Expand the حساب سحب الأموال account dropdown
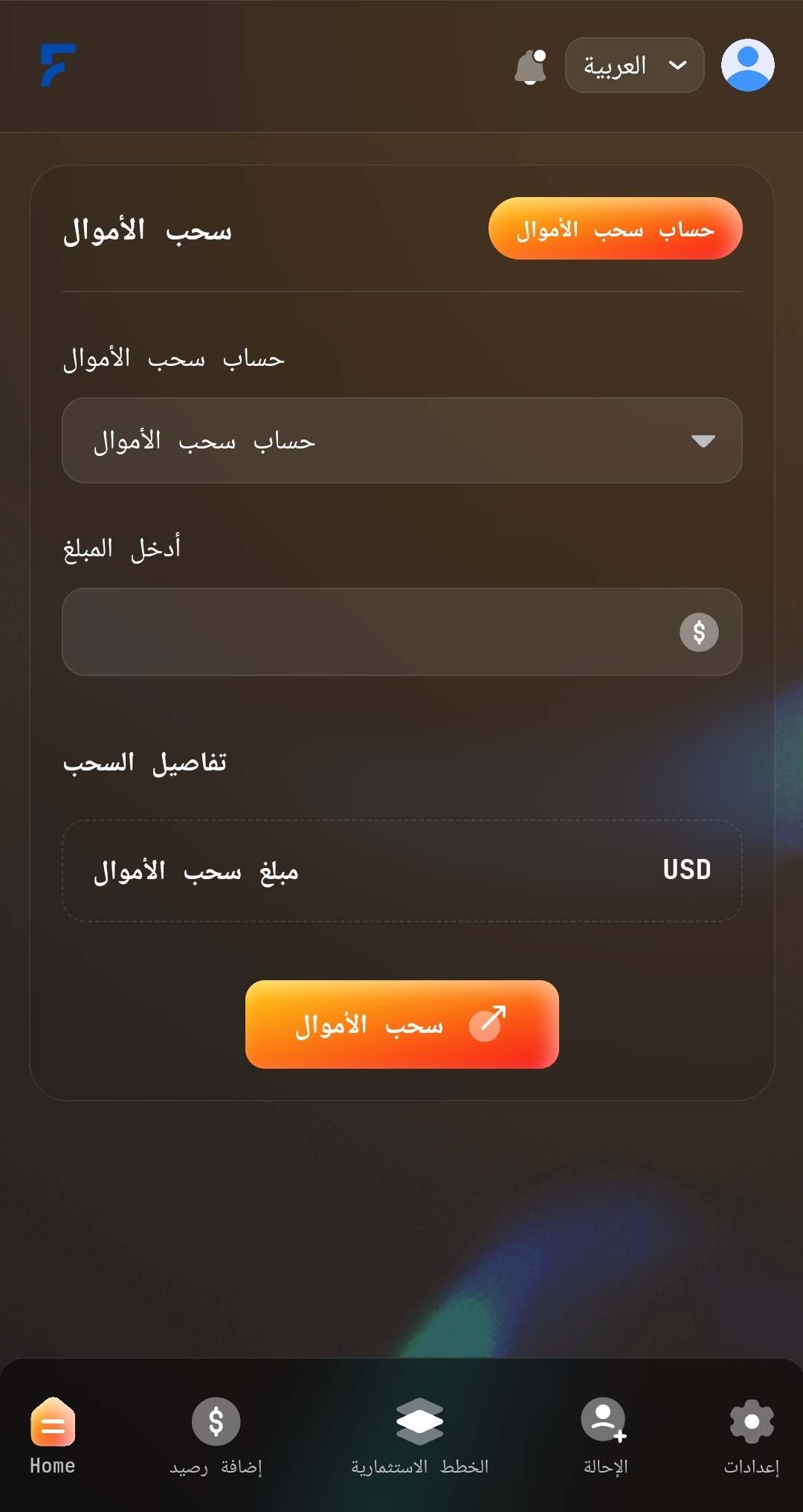 pyautogui.click(x=401, y=441)
